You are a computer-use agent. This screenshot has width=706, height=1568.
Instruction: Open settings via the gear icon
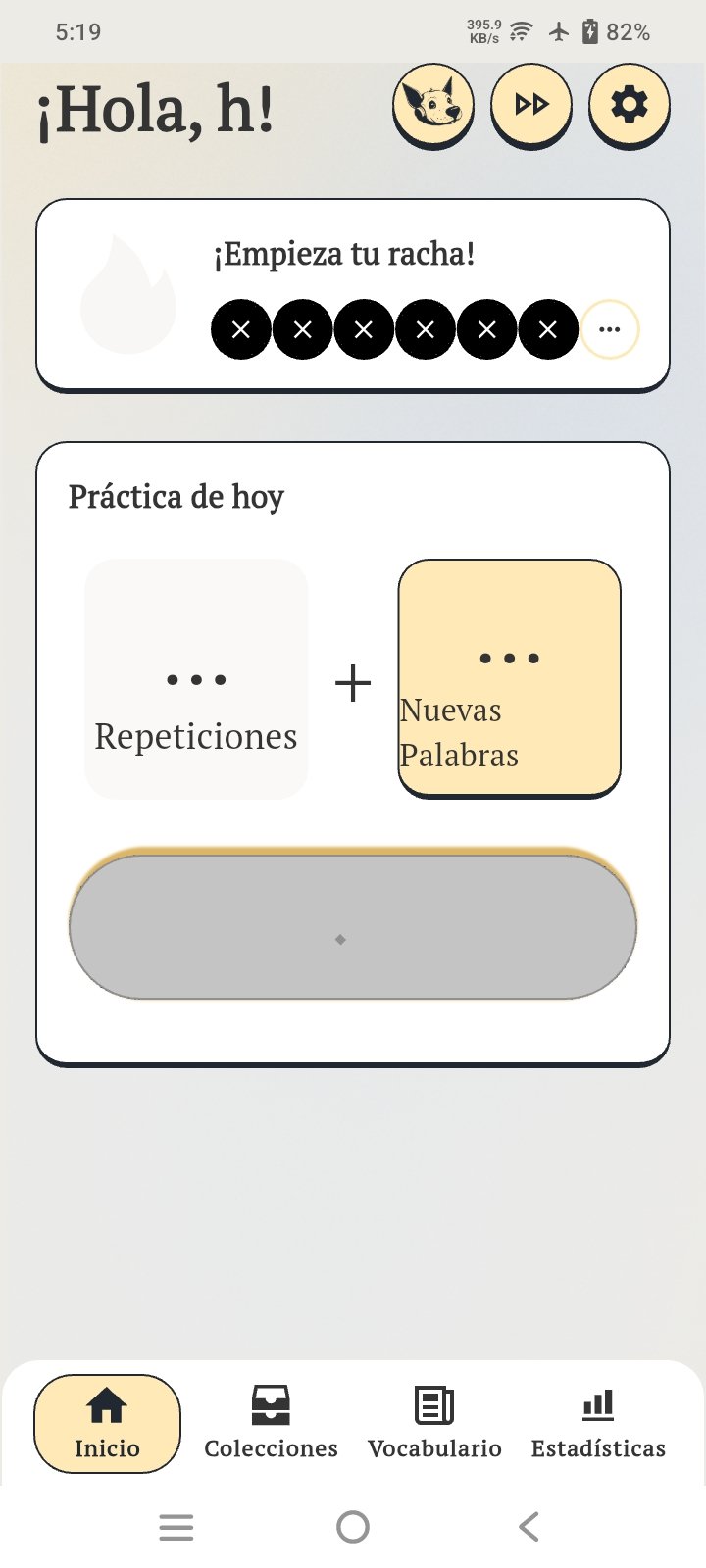[x=630, y=106]
